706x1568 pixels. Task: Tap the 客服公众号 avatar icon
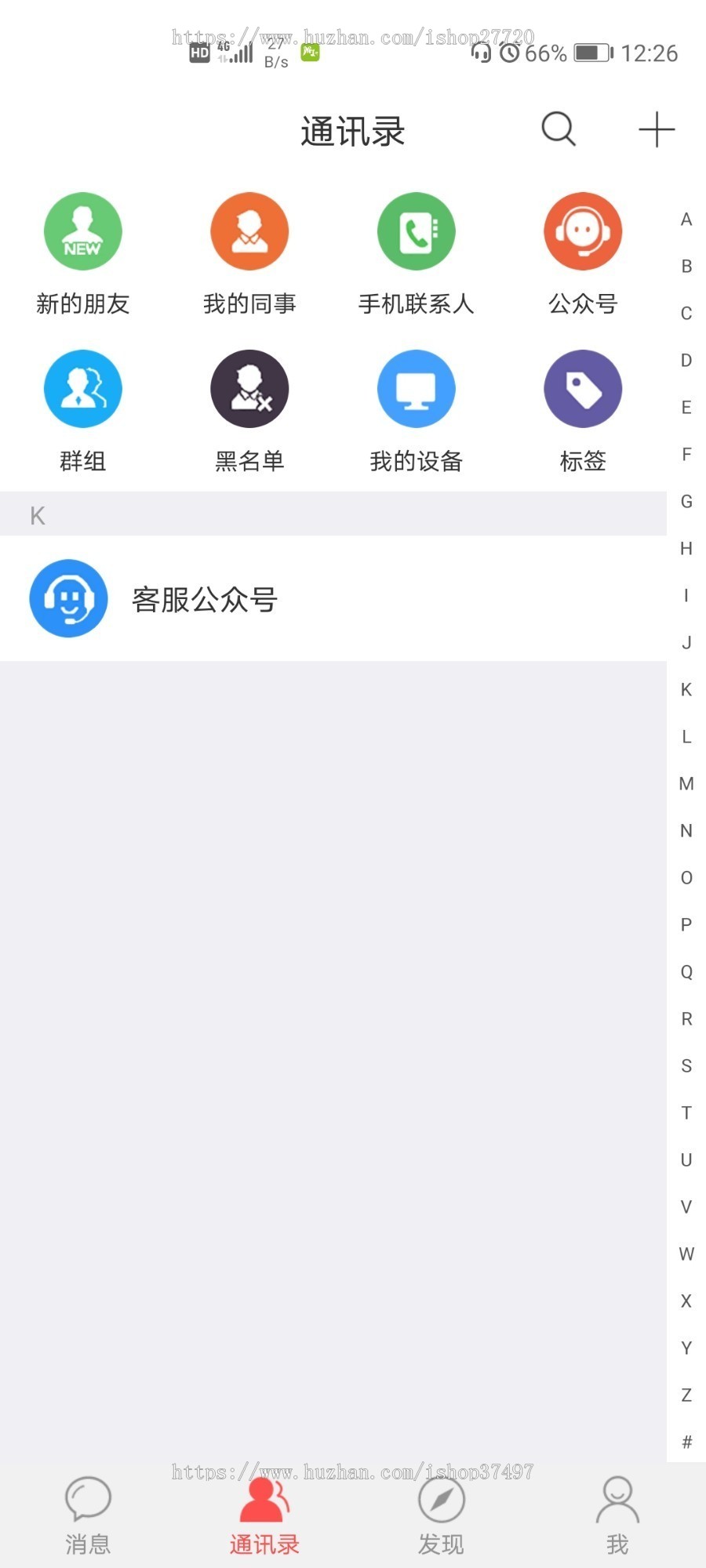point(67,598)
